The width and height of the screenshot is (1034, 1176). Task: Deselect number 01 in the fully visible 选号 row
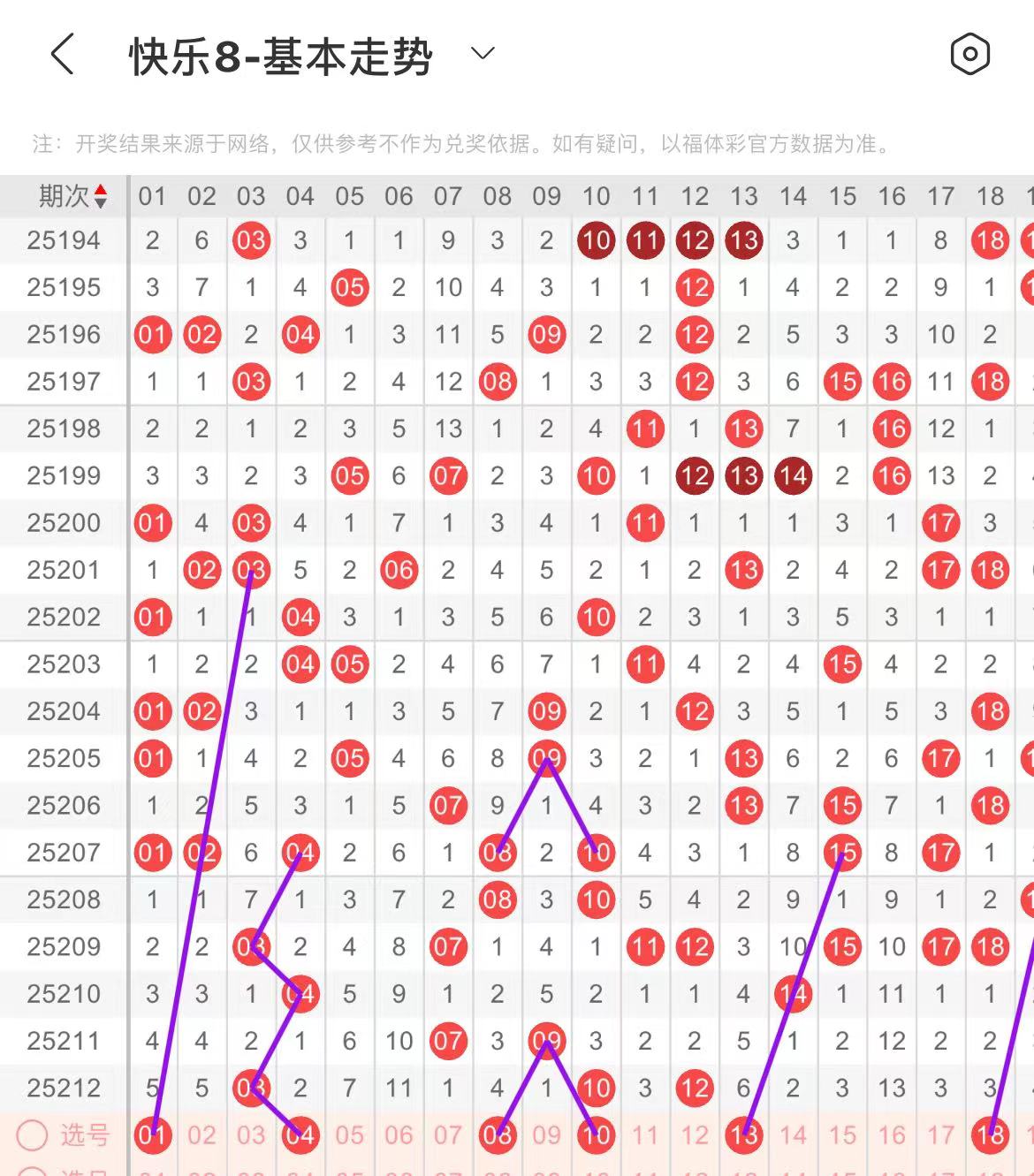click(152, 1135)
